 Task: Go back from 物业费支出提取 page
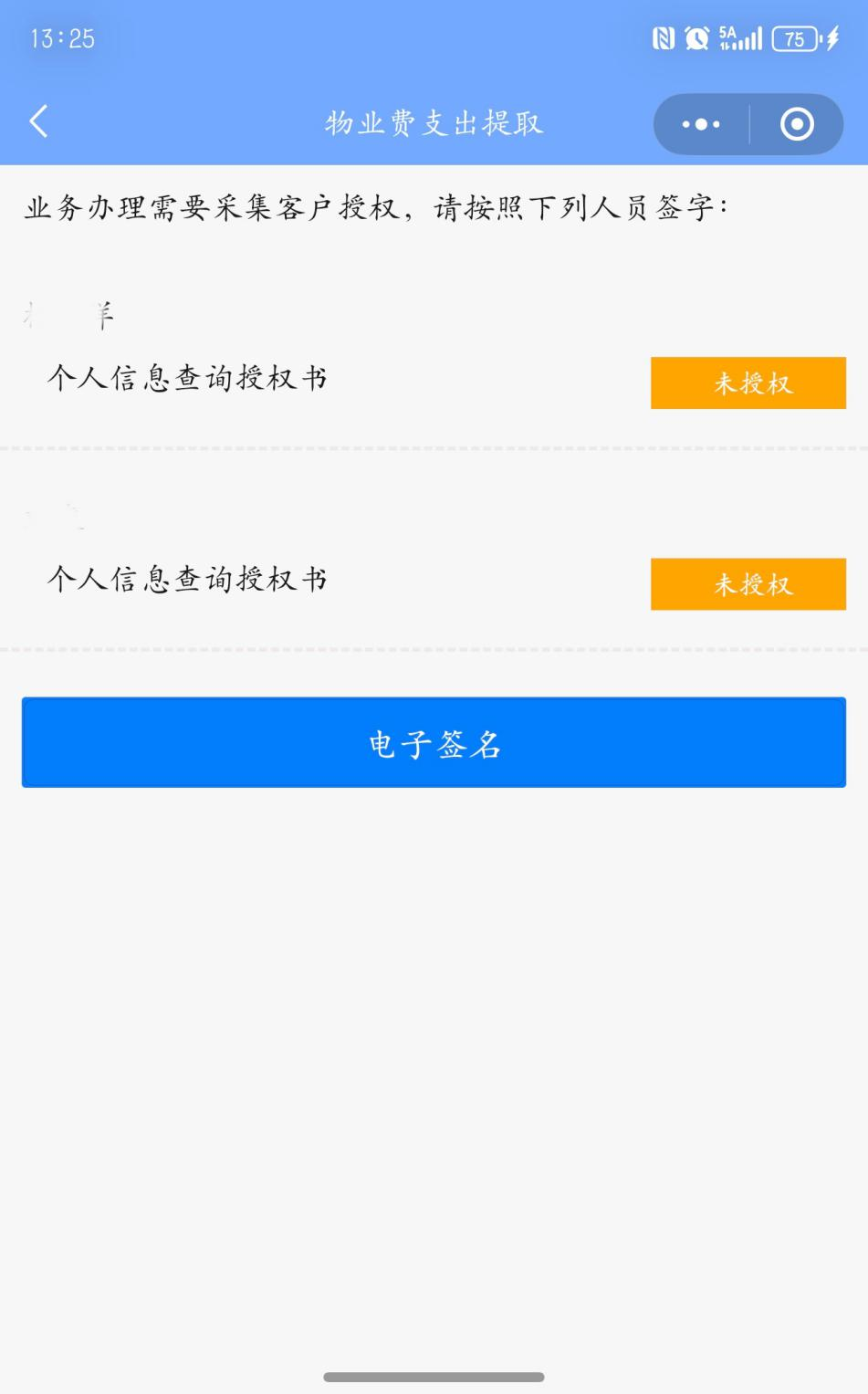38,122
